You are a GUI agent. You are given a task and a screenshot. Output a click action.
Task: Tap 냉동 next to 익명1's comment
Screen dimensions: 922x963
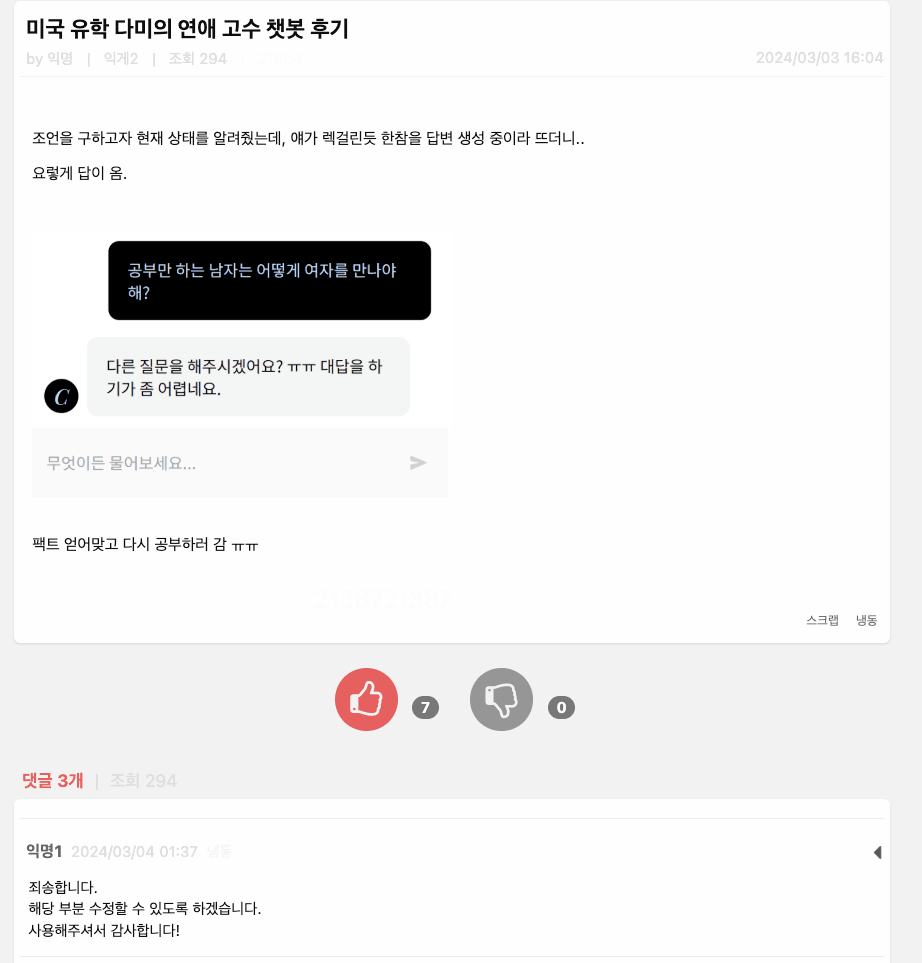(219, 852)
